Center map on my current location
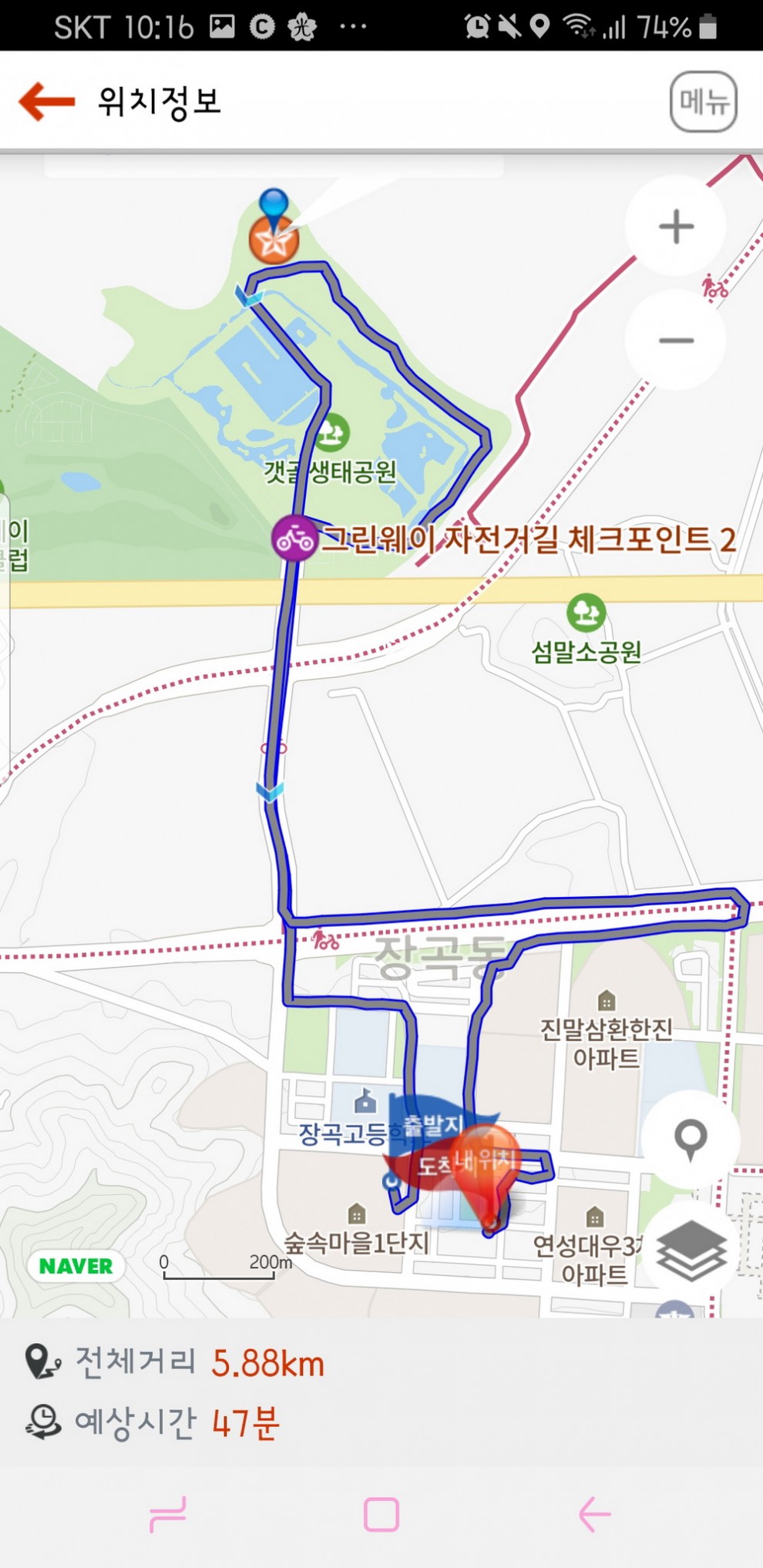Screen dimensions: 763x1568 (690, 1138)
